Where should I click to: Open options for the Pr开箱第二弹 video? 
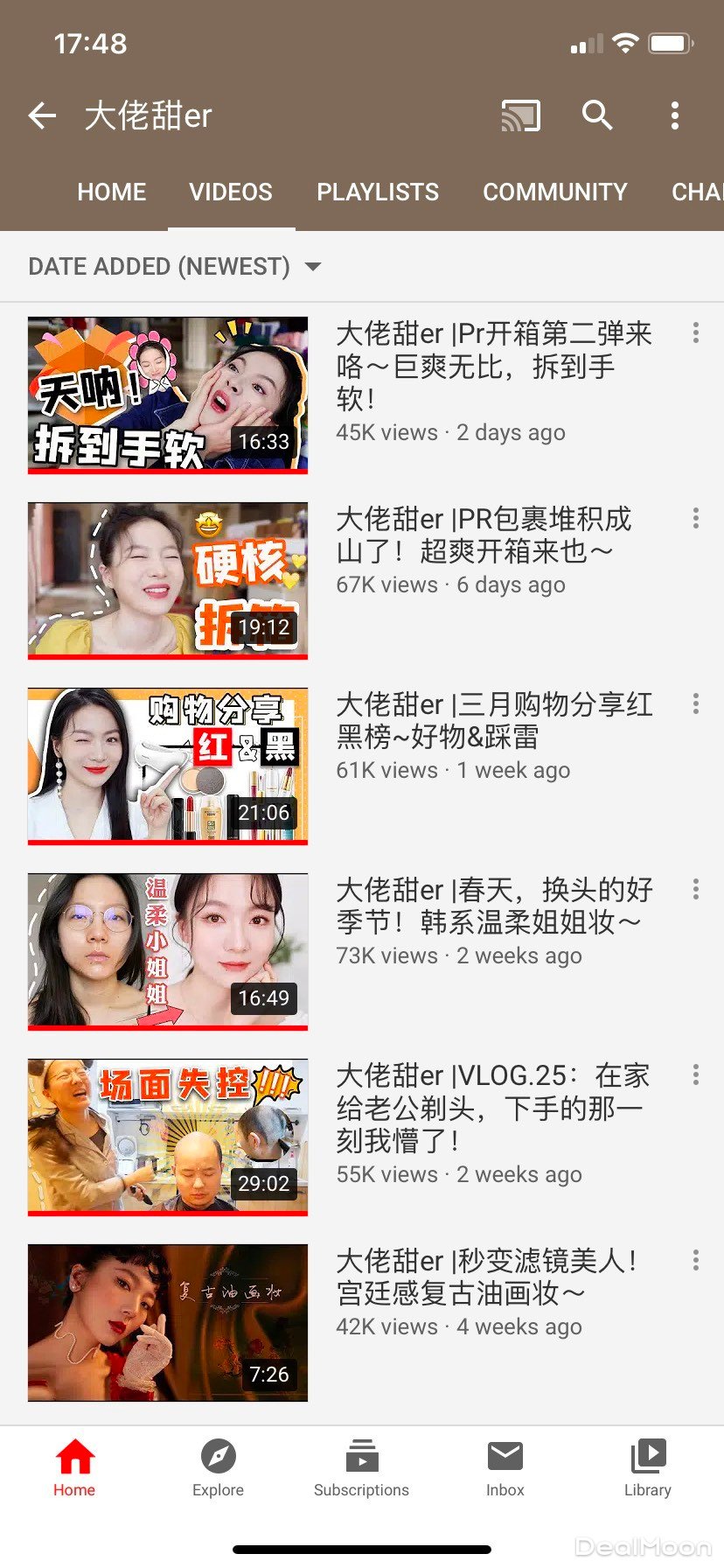tap(695, 332)
